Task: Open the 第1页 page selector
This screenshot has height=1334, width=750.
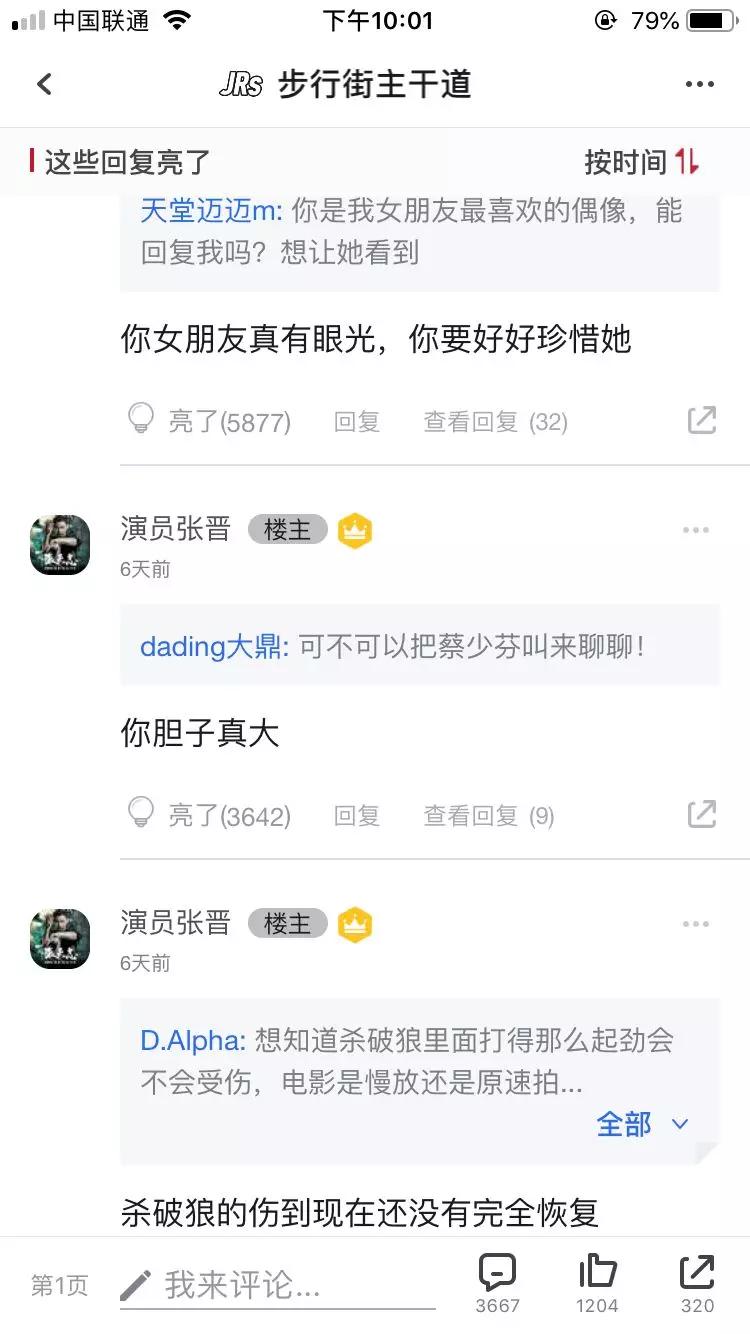Action: (x=59, y=1286)
